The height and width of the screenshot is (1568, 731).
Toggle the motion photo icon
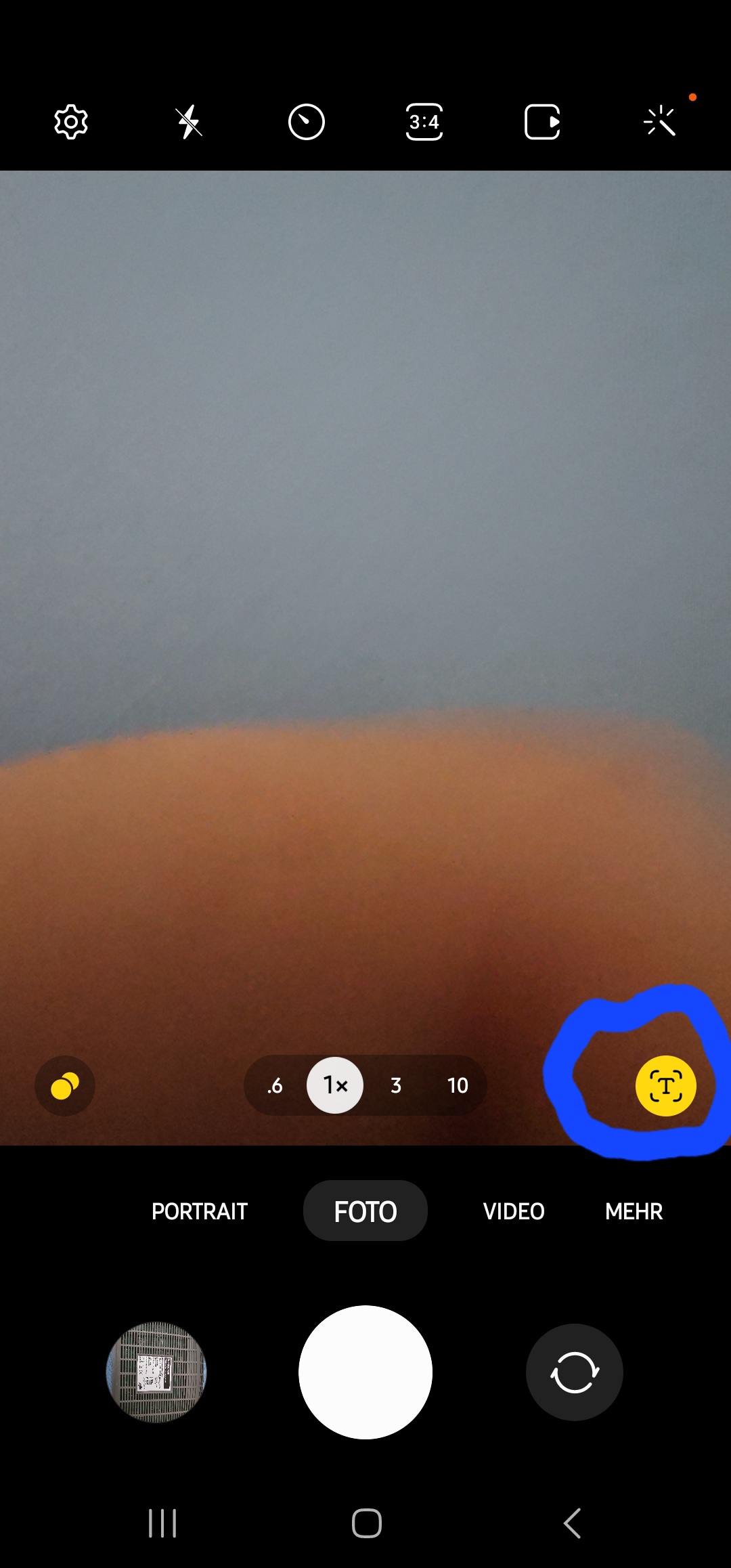[x=542, y=123]
